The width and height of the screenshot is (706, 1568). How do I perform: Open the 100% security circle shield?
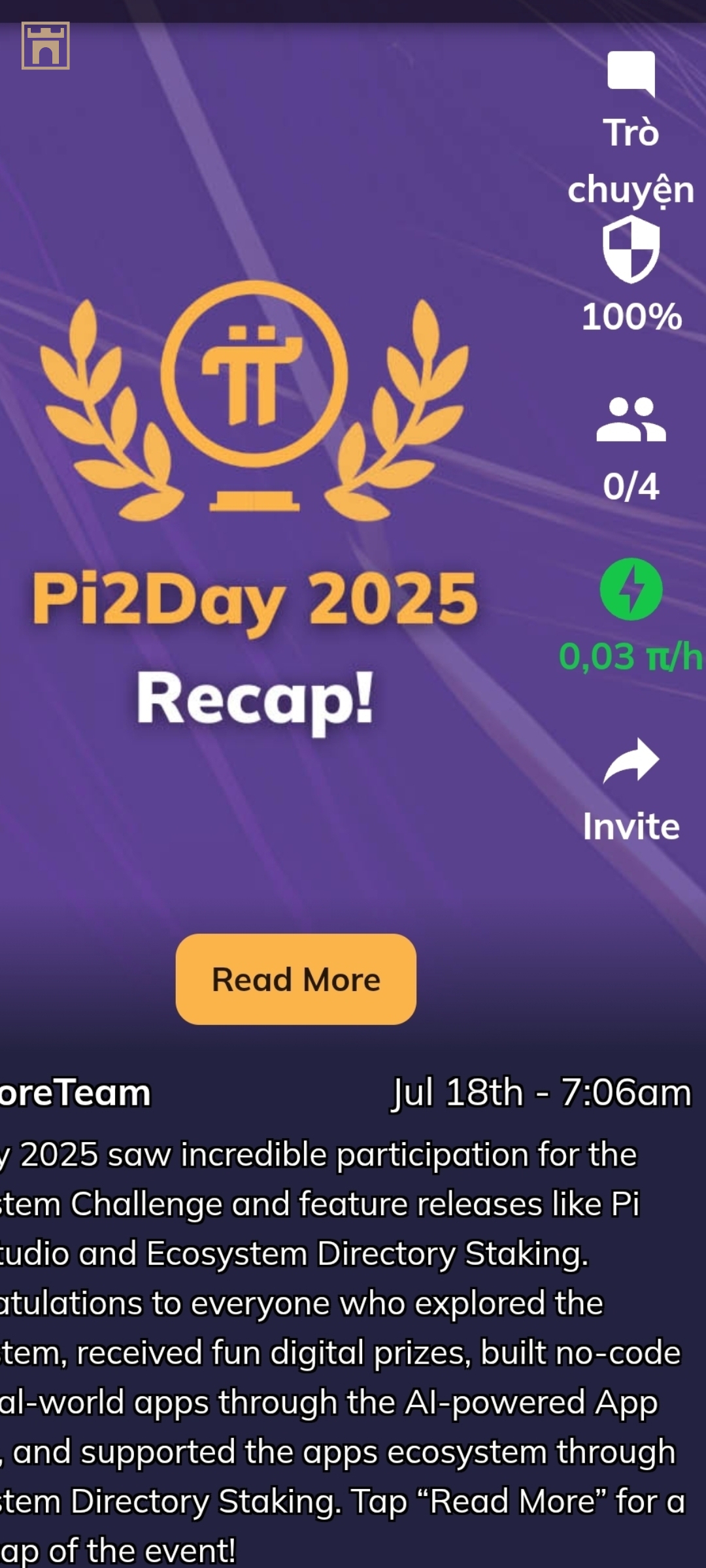(631, 250)
